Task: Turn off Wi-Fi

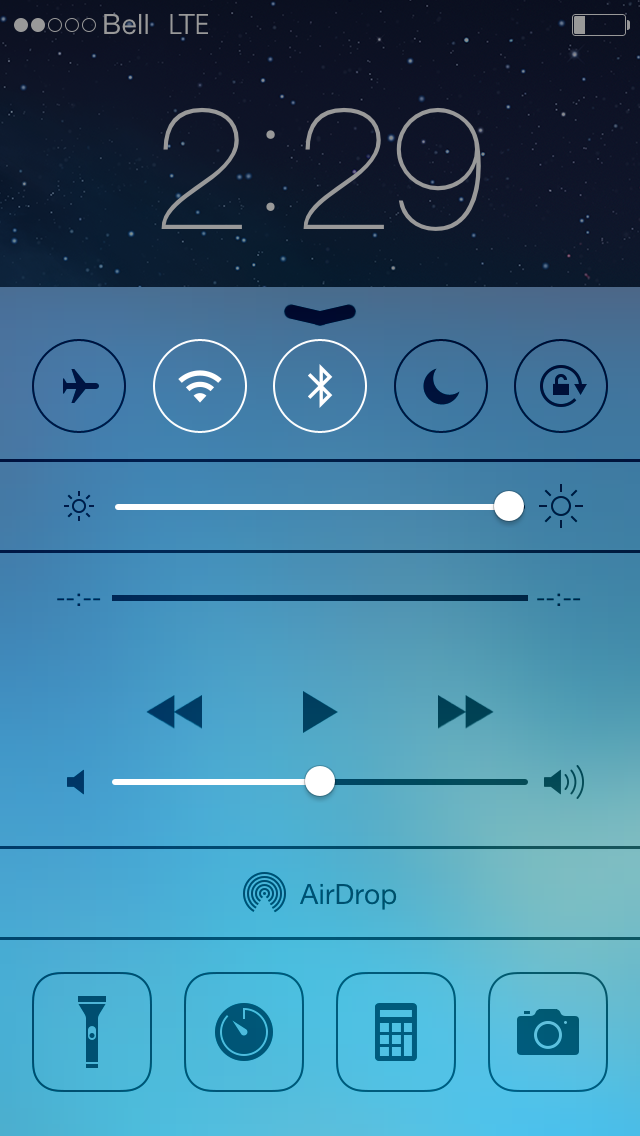Action: coord(200,386)
